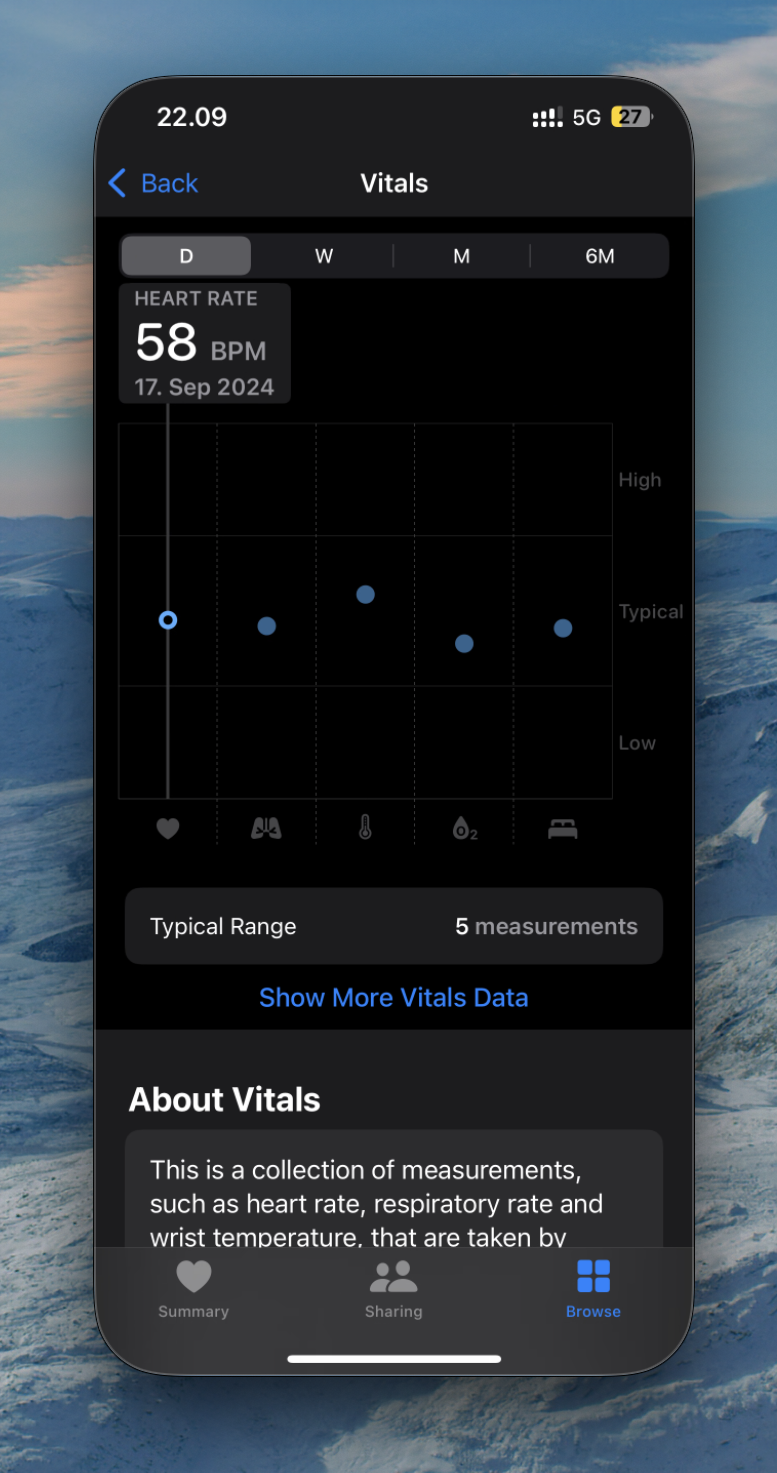Select the blood oxygen data point
This screenshot has width=777, height=1473.
pyautogui.click(x=464, y=643)
